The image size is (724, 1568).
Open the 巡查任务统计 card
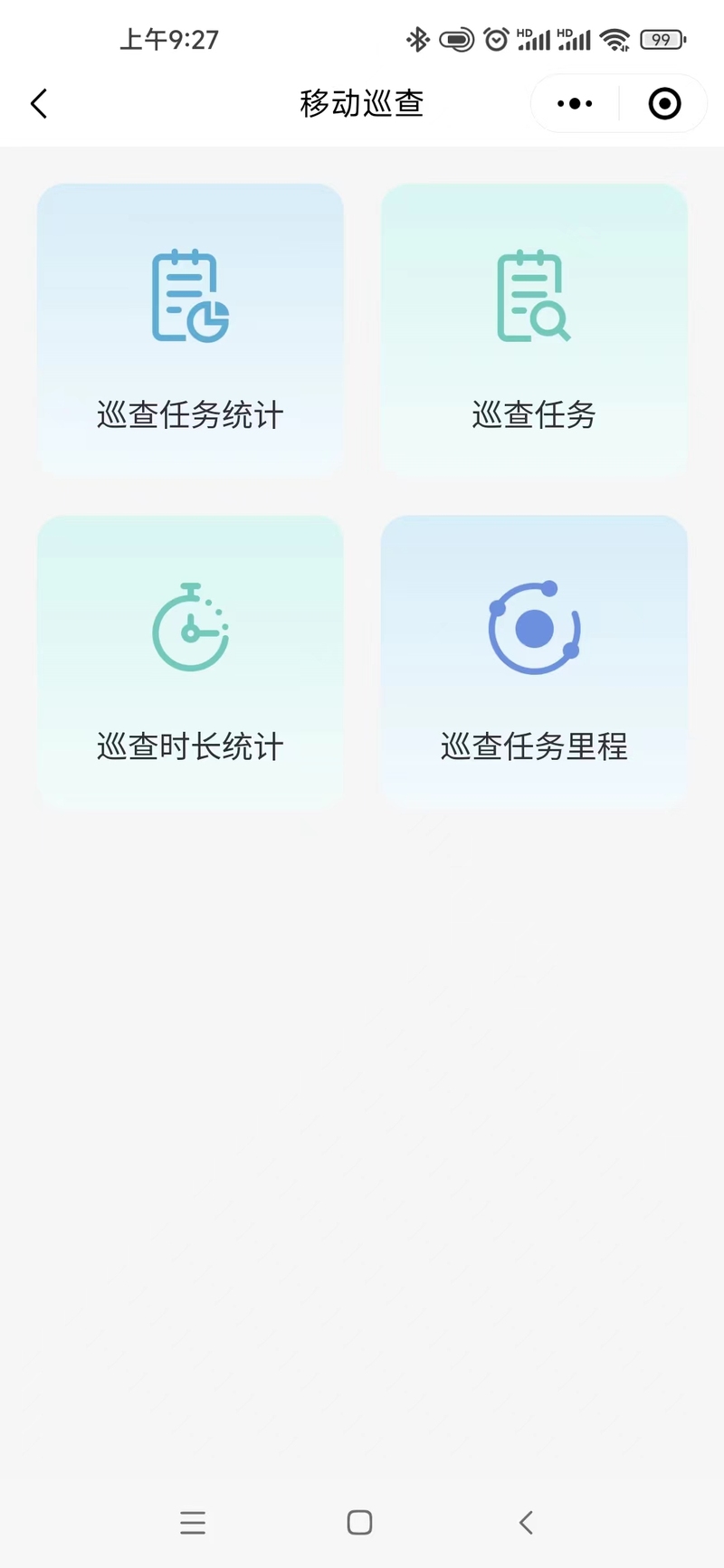[190, 329]
